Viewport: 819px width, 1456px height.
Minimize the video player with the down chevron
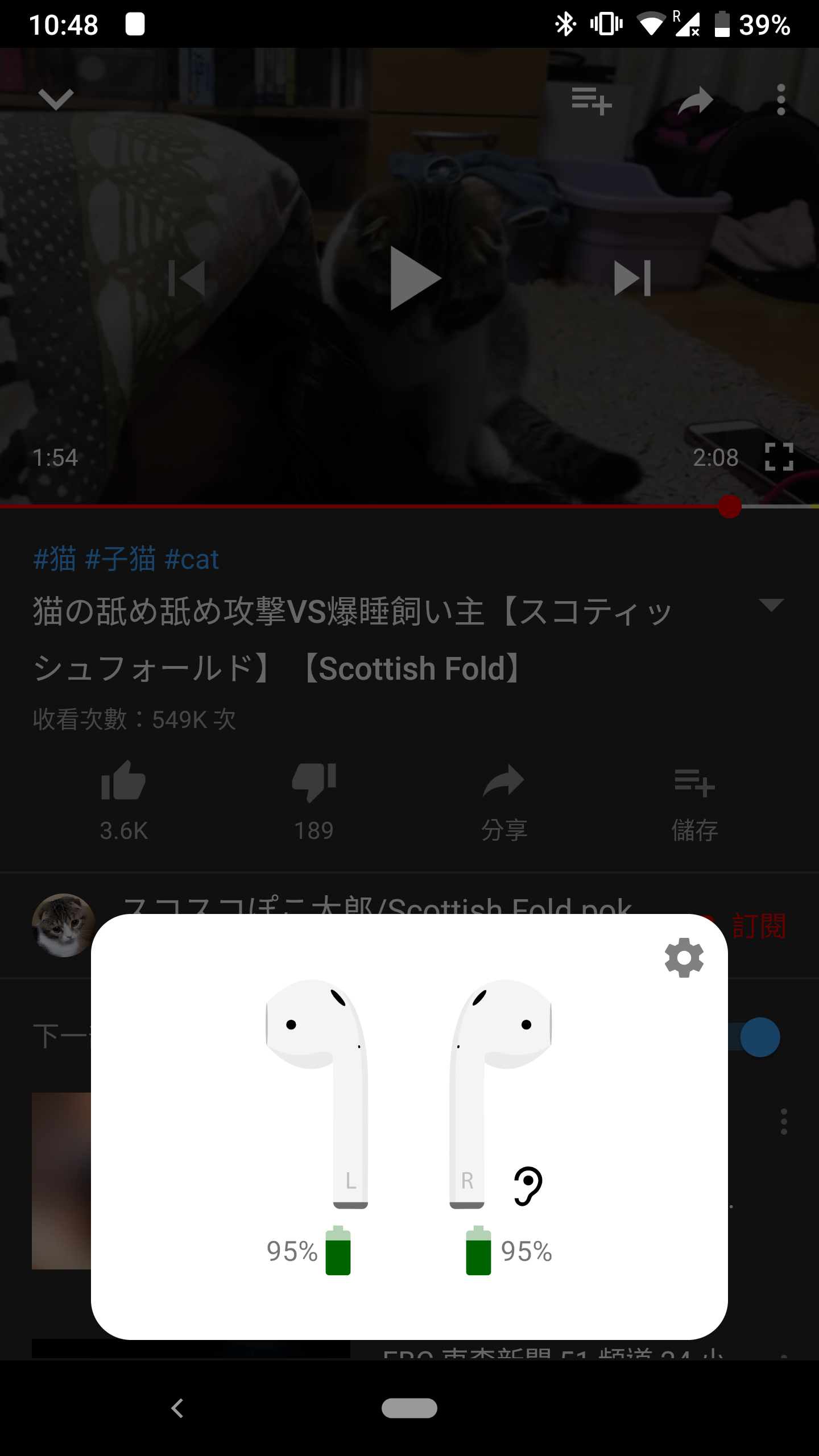point(56,100)
